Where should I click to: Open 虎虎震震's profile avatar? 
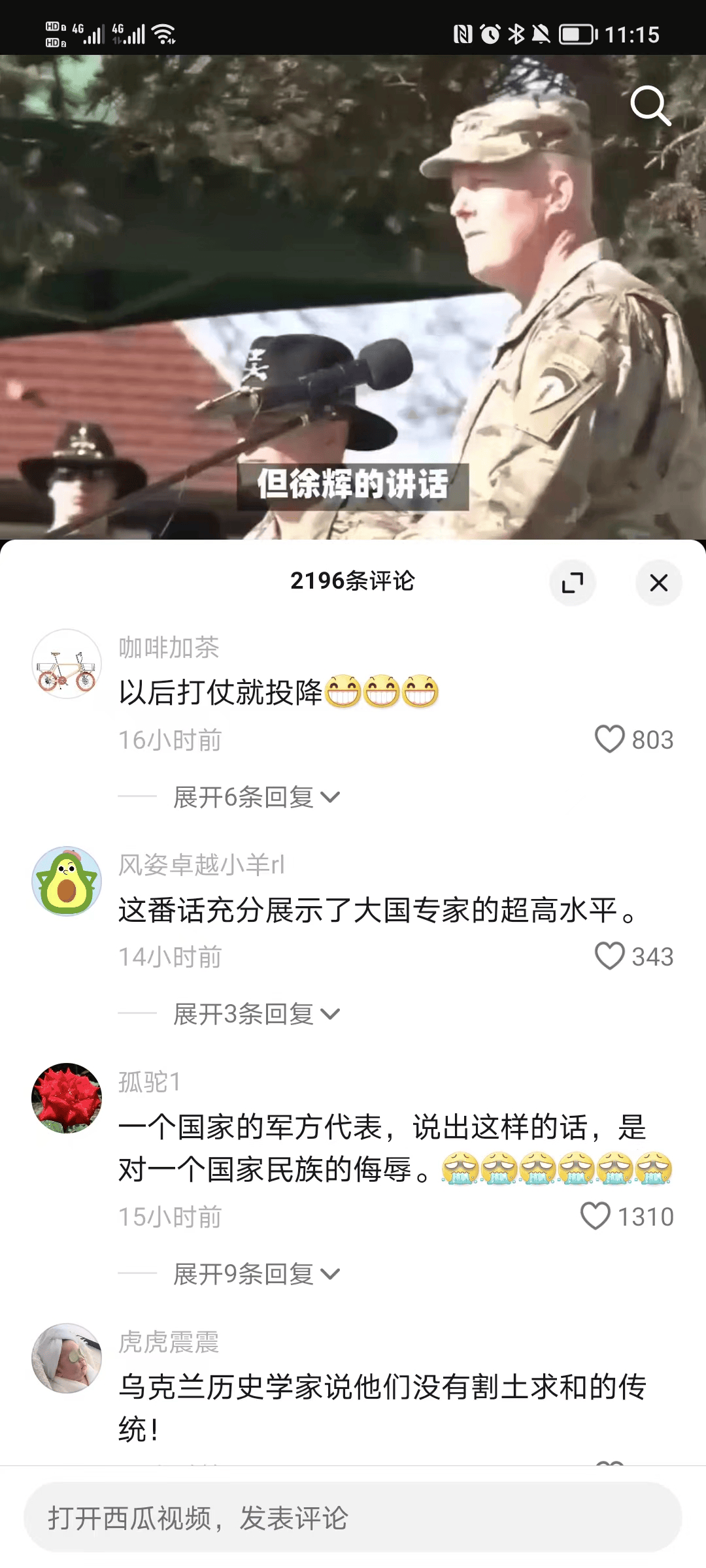click(x=67, y=1358)
